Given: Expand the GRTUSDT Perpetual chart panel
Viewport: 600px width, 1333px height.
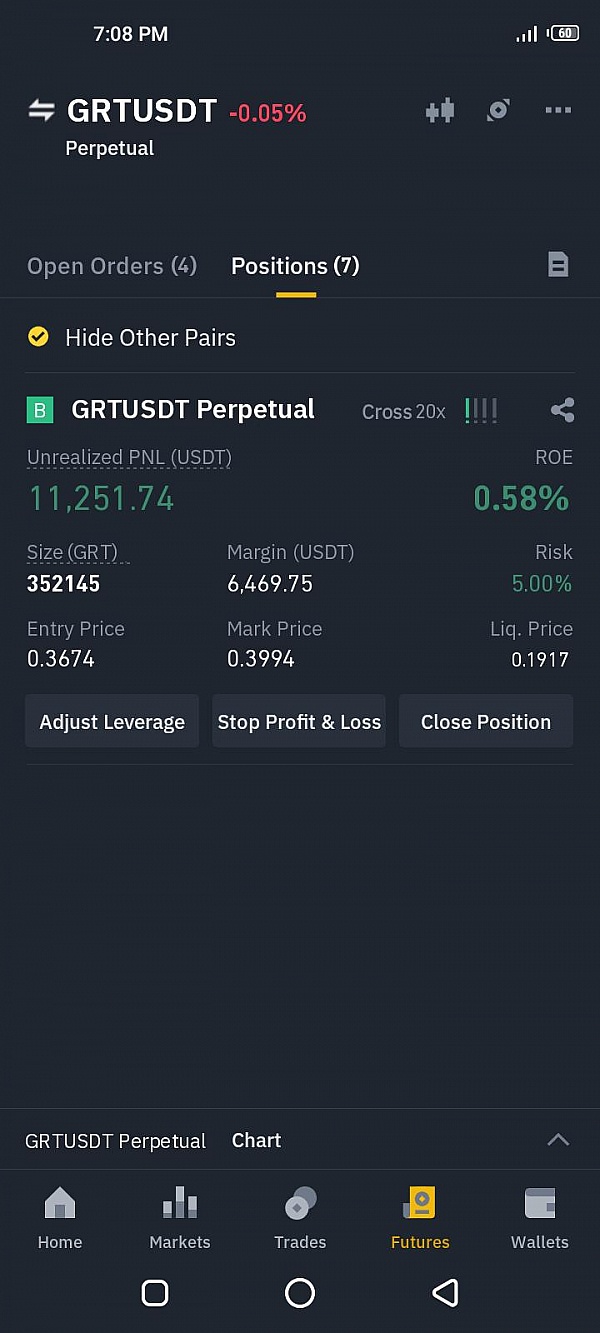Looking at the screenshot, I should click(558, 1140).
